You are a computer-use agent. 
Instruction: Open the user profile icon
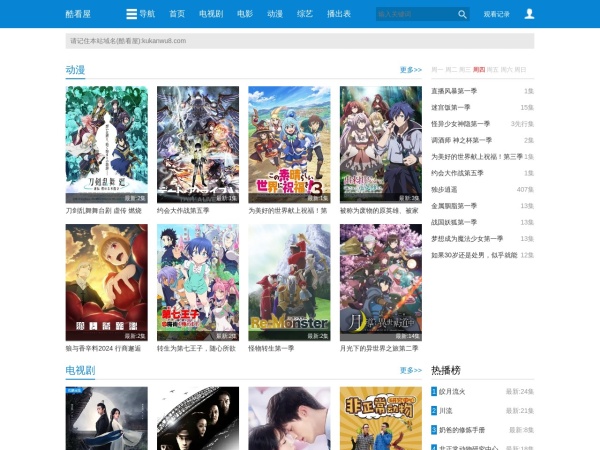[529, 14]
